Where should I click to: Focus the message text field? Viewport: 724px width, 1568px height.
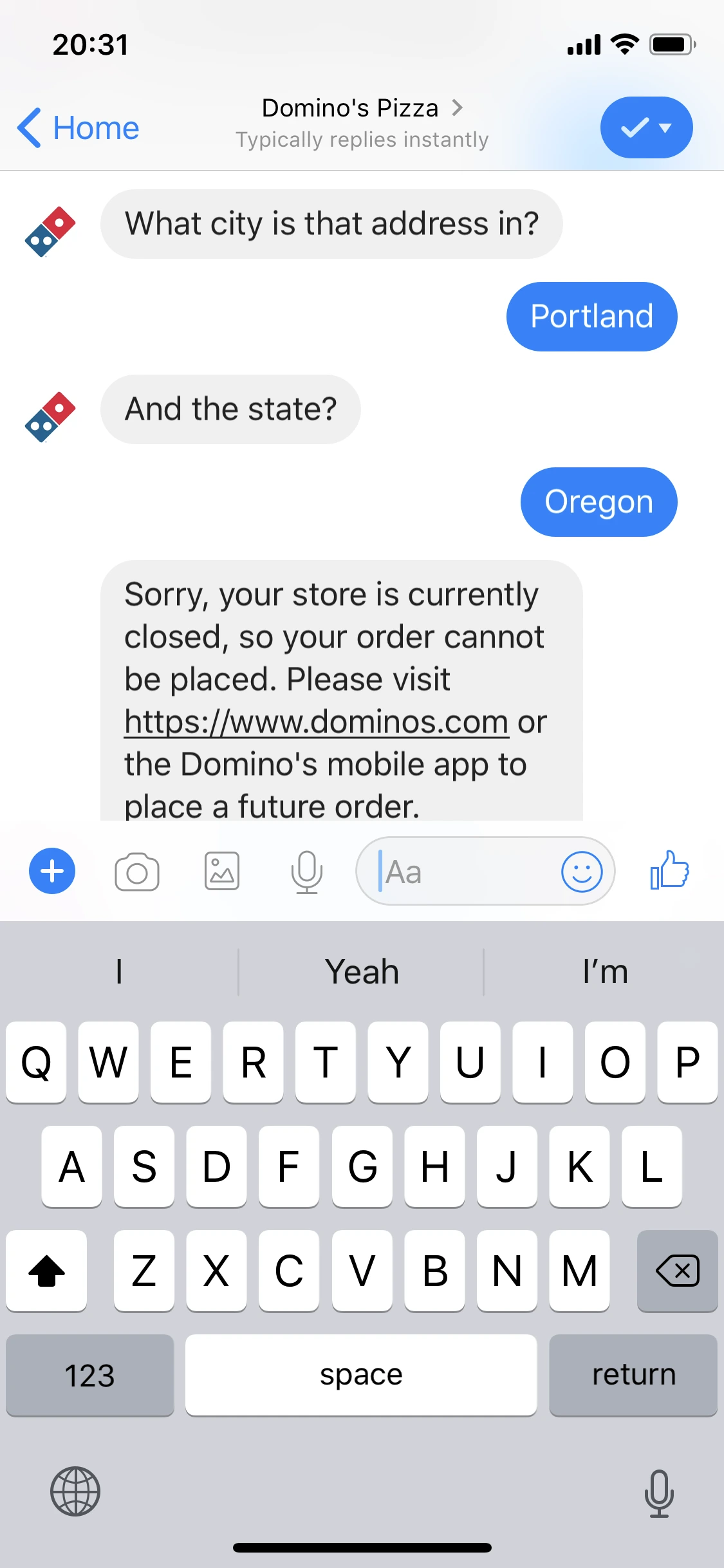coord(463,872)
